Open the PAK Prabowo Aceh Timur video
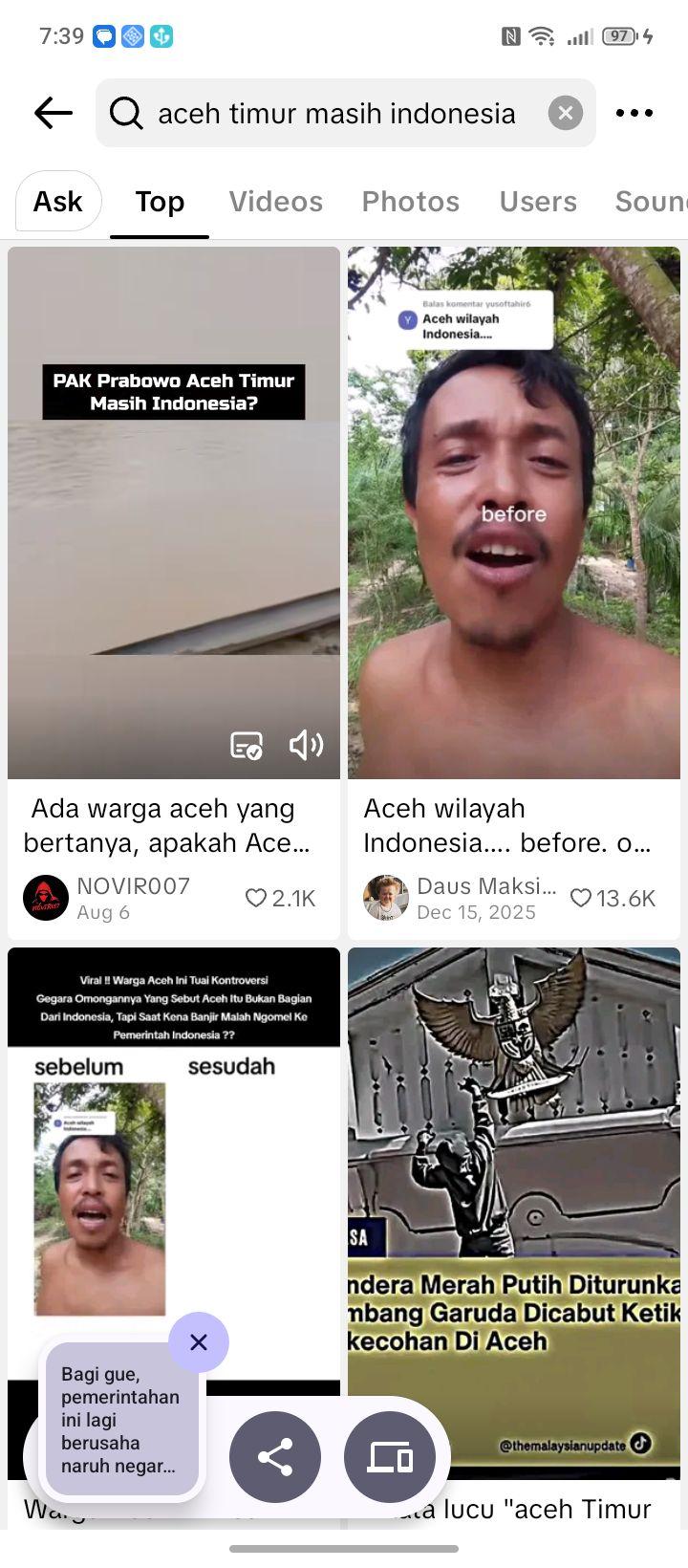 point(174,512)
